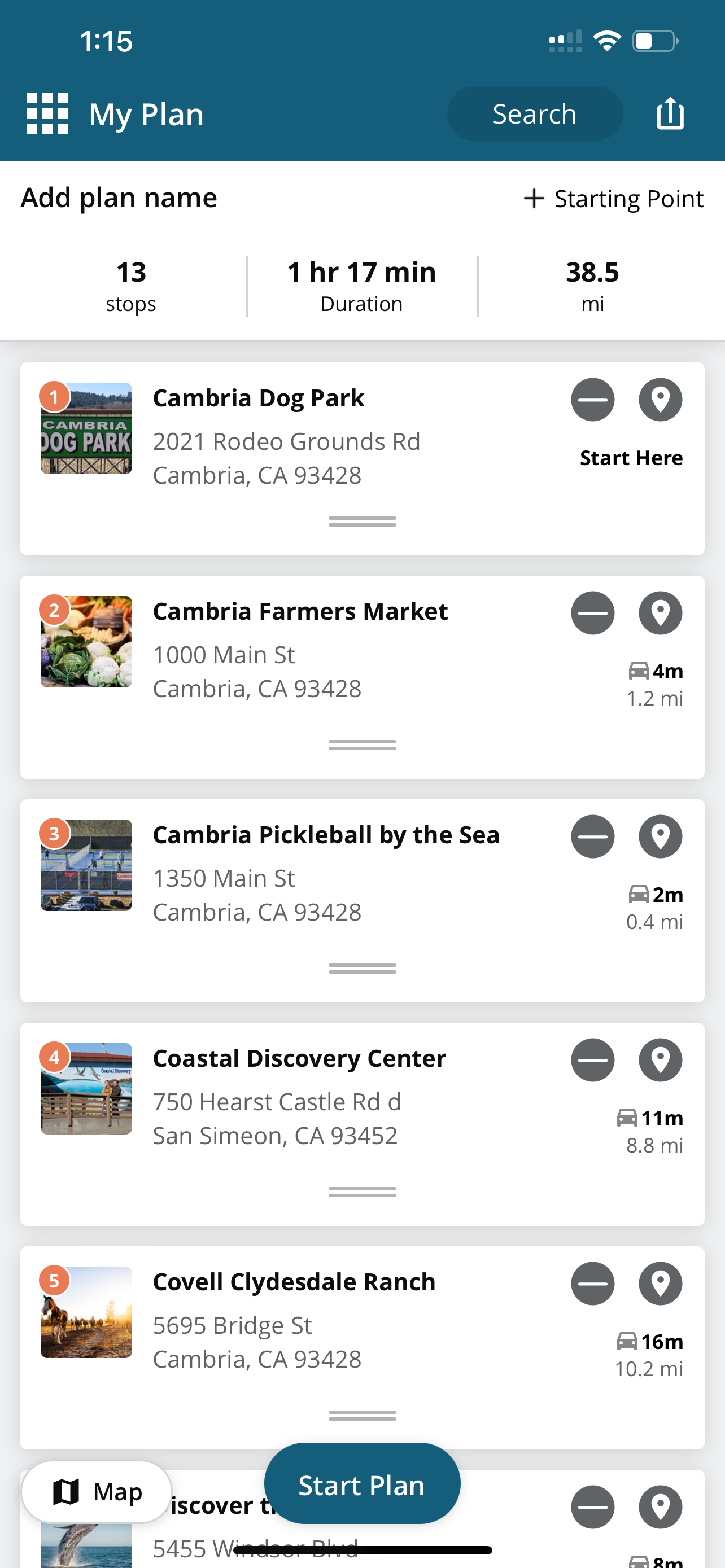
Task: Remove Cambria Pickleball by the Sea
Action: click(x=592, y=836)
